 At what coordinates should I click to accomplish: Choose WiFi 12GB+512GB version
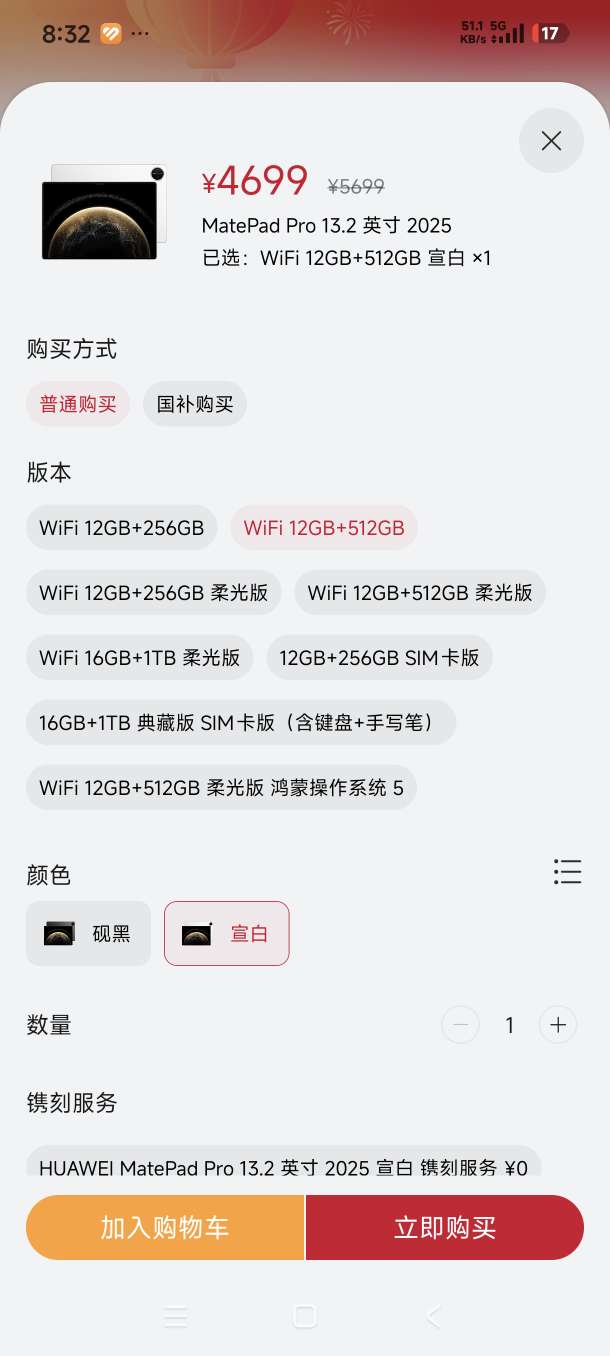click(324, 527)
